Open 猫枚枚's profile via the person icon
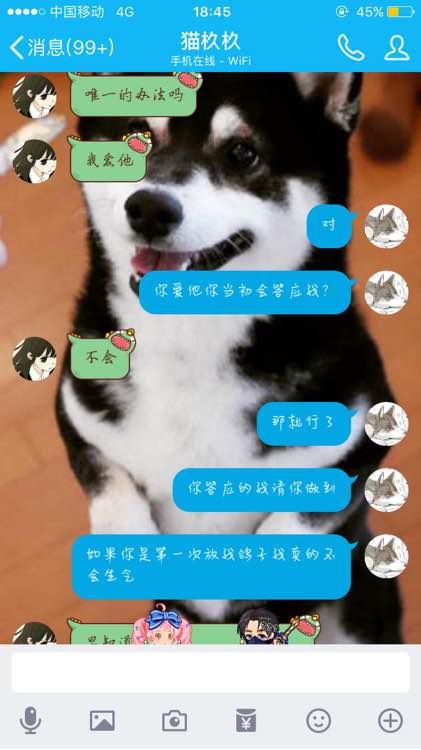Viewport: 421px width, 750px height. coord(397,47)
